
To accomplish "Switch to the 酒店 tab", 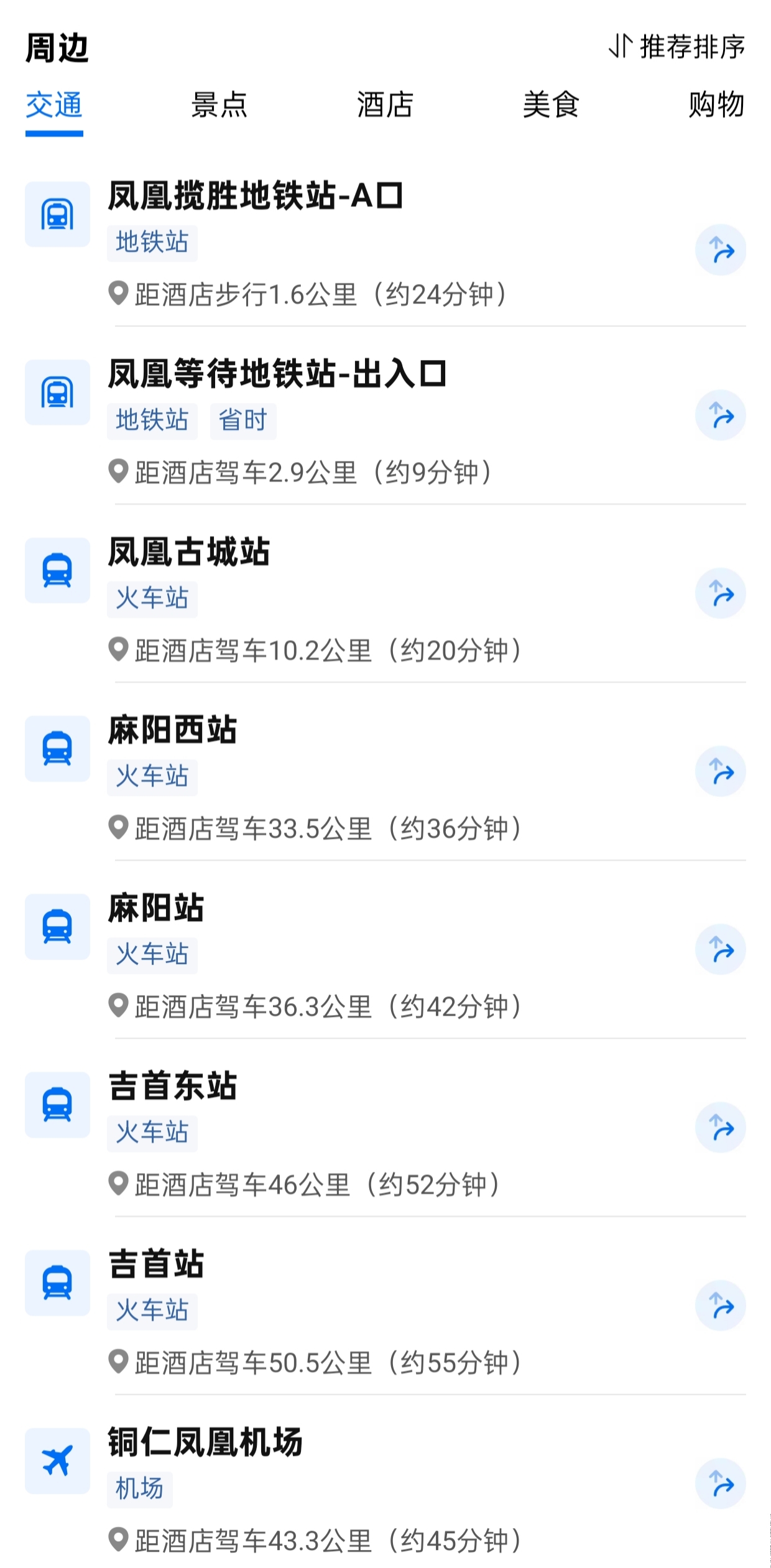I will coord(385,104).
